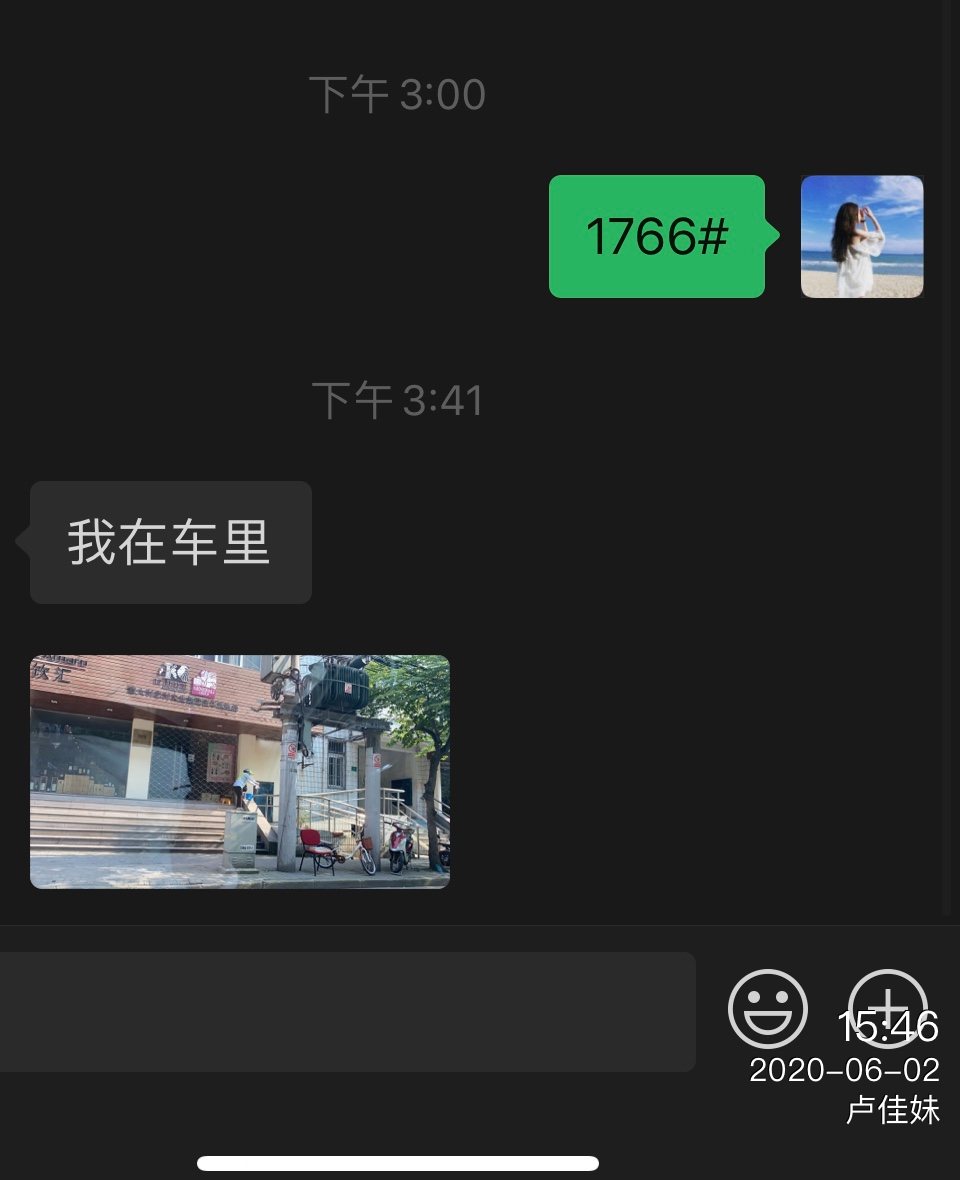Open the plus attachments menu
This screenshot has height=1180, width=960.
click(x=887, y=1008)
